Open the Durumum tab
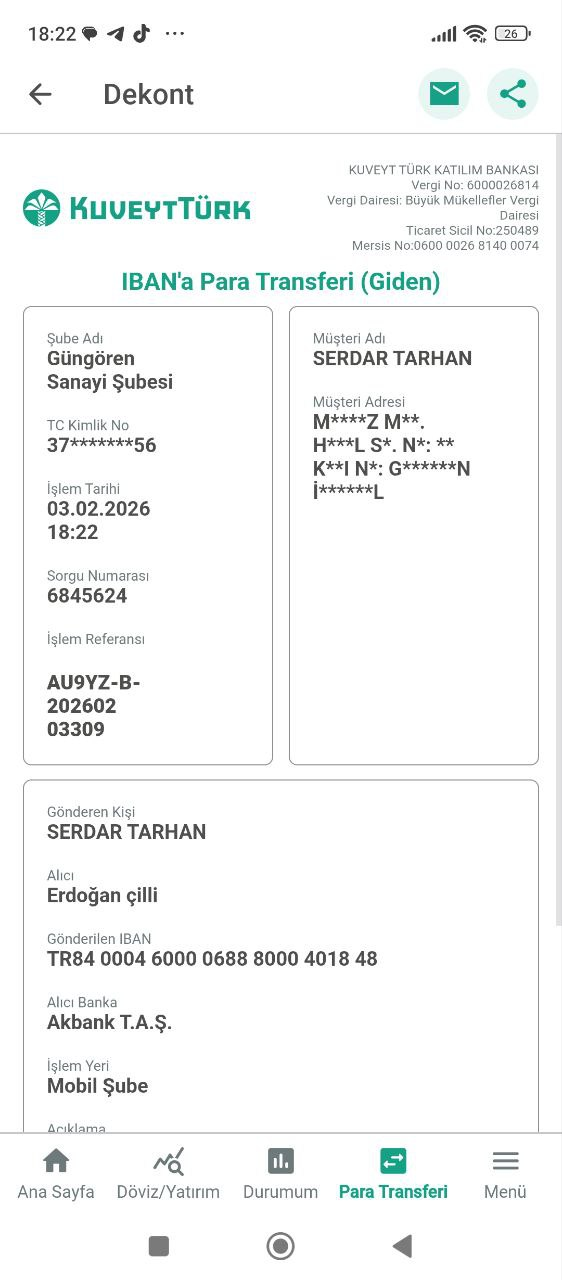This screenshot has width=562, height=1280. pyautogui.click(x=281, y=1174)
